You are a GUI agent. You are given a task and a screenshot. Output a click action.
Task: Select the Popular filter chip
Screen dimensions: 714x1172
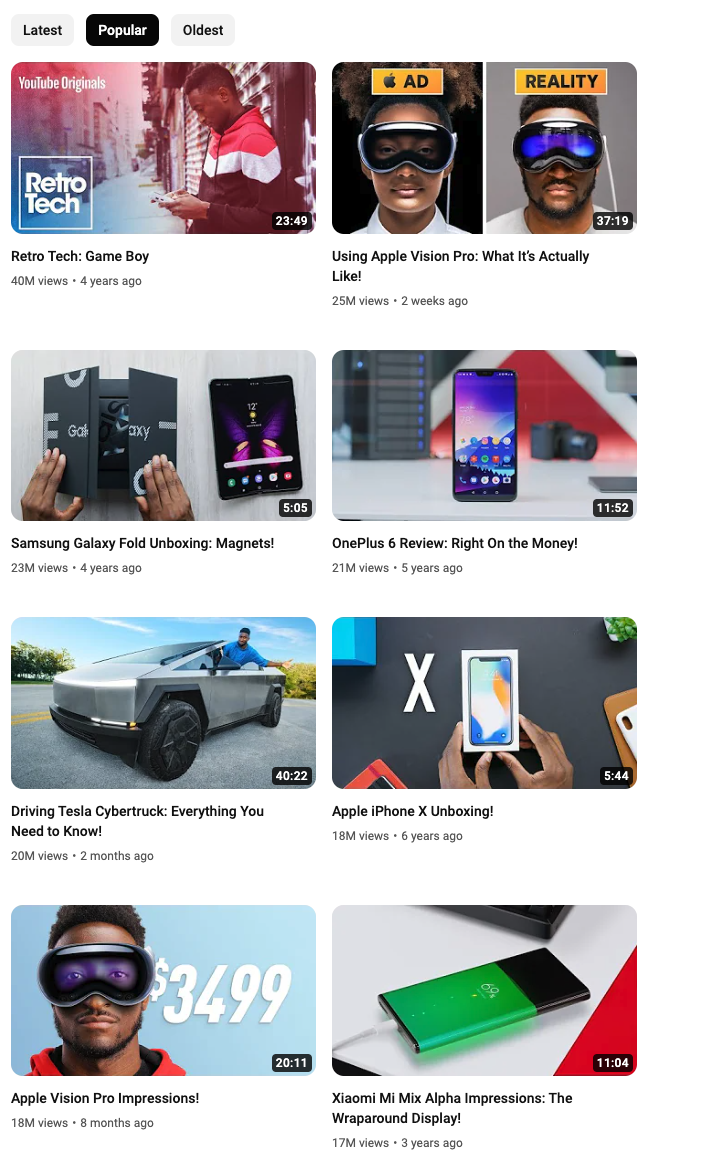(122, 30)
